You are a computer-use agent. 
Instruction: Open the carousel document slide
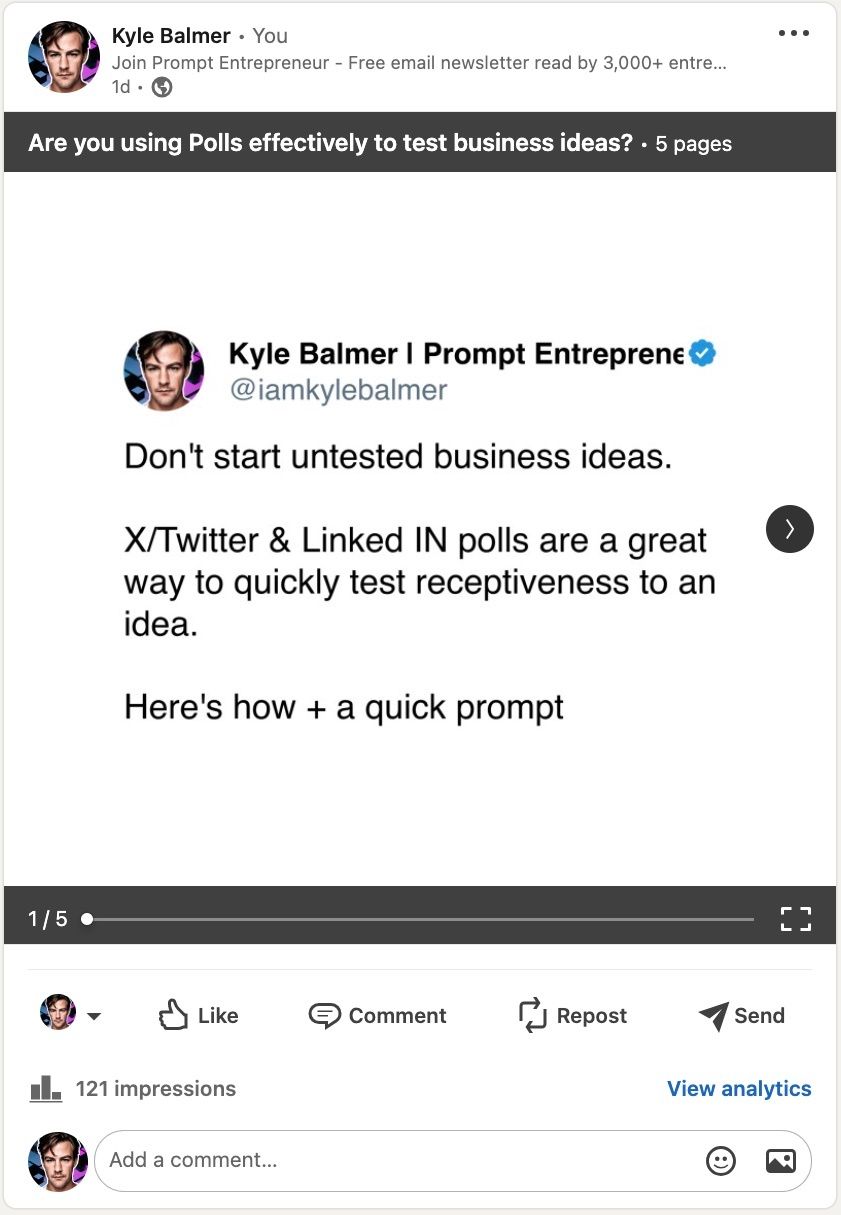coord(420,528)
